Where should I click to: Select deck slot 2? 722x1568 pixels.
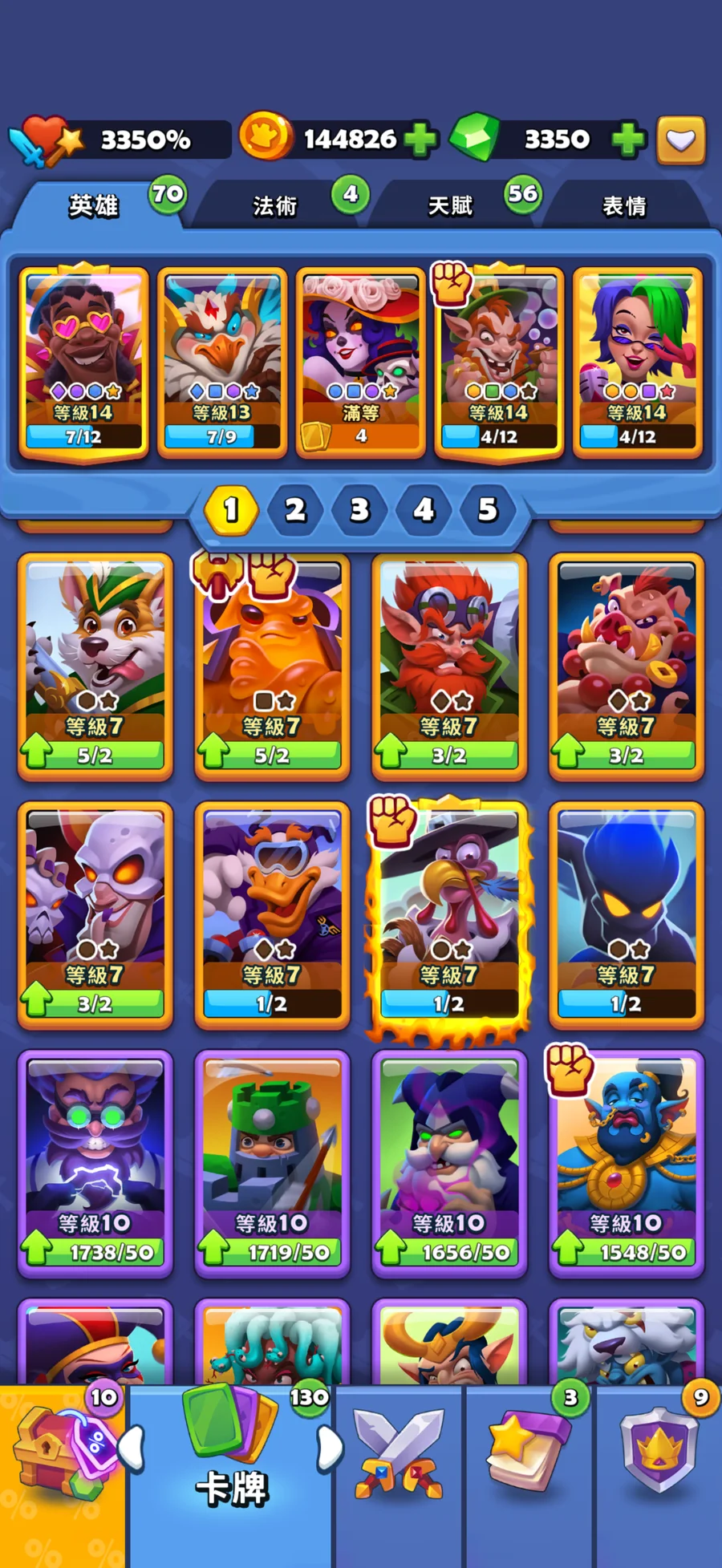[x=295, y=509]
